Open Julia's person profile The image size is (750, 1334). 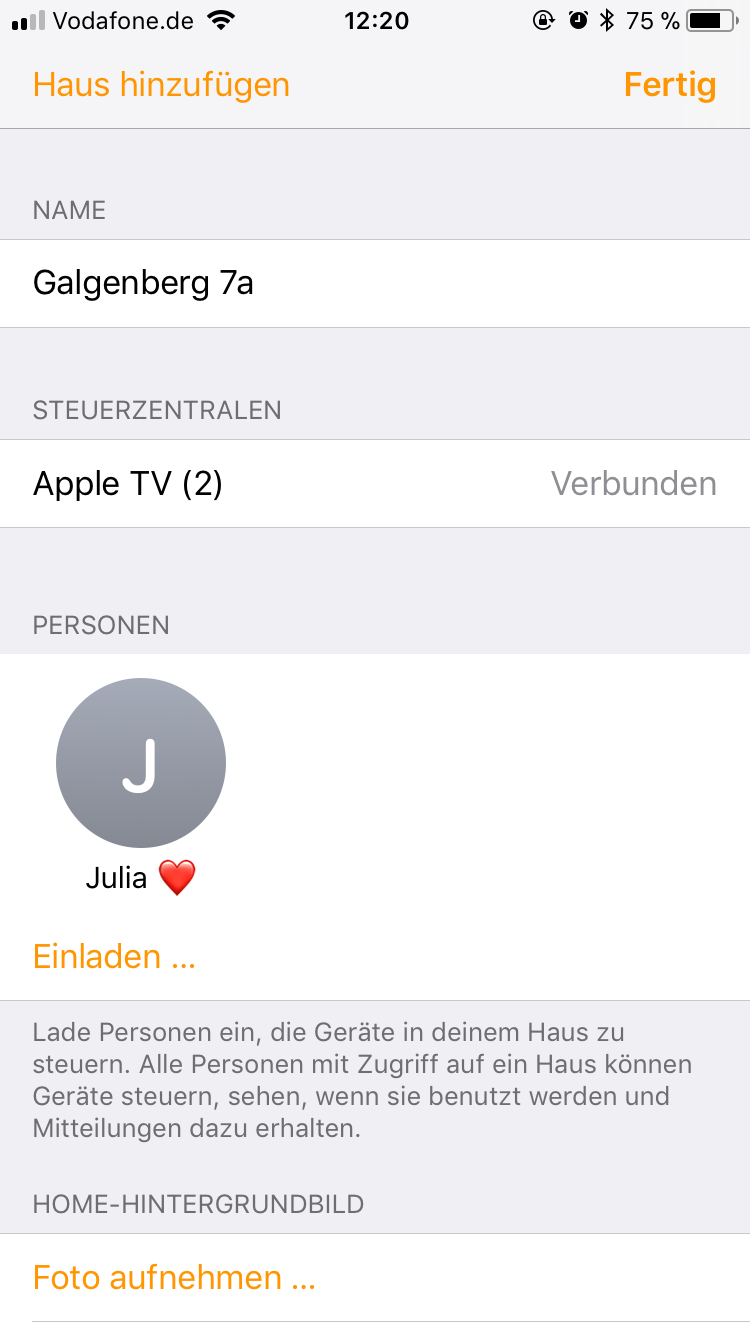tap(141, 764)
